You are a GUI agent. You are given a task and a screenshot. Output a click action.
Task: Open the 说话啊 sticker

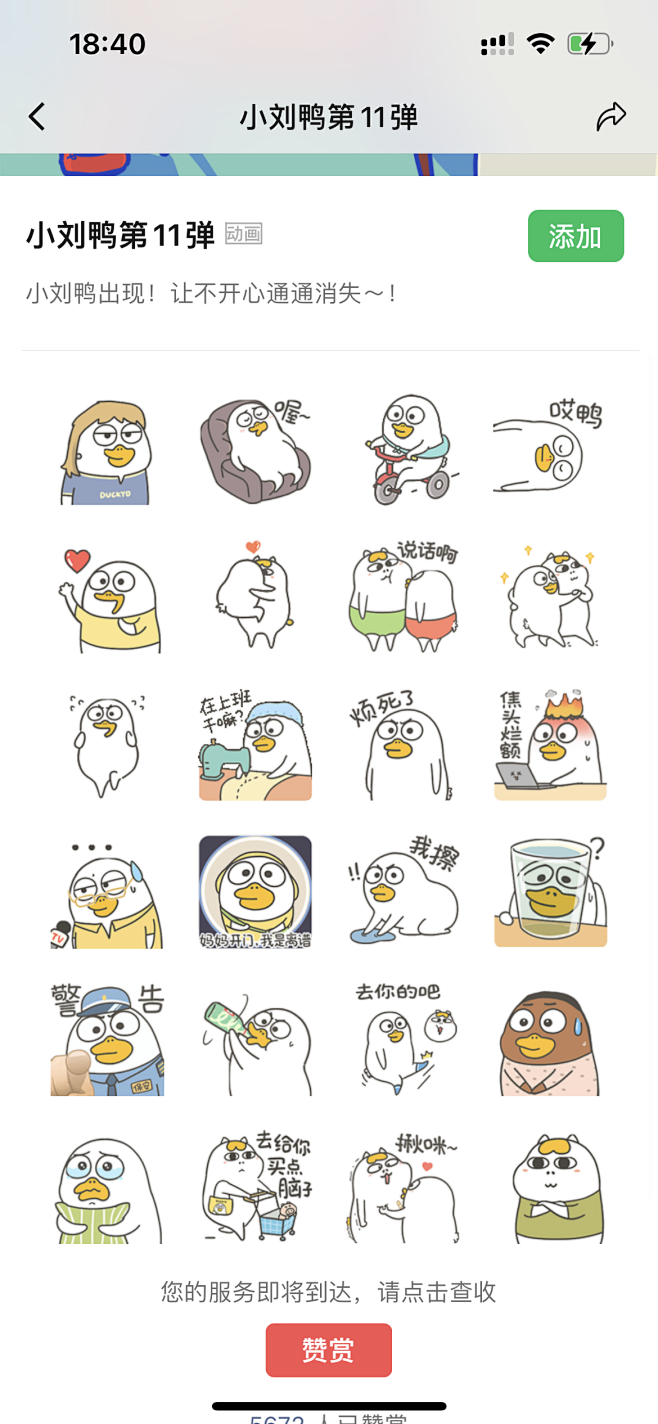(403, 597)
